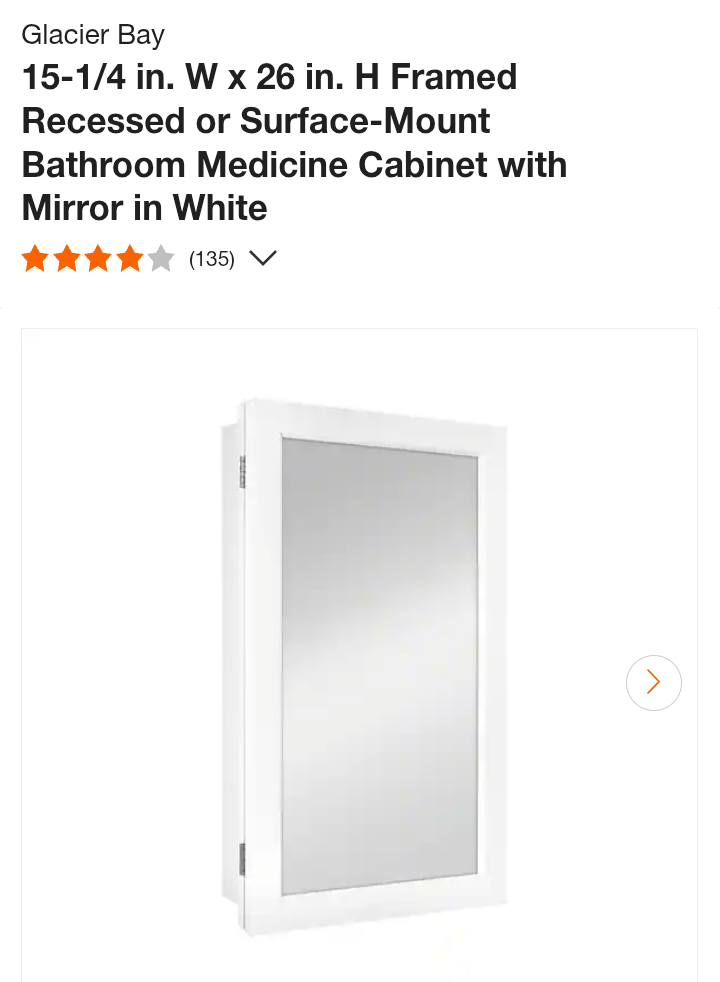
Task: Open the Glacier Bay brand link
Action: tap(93, 35)
